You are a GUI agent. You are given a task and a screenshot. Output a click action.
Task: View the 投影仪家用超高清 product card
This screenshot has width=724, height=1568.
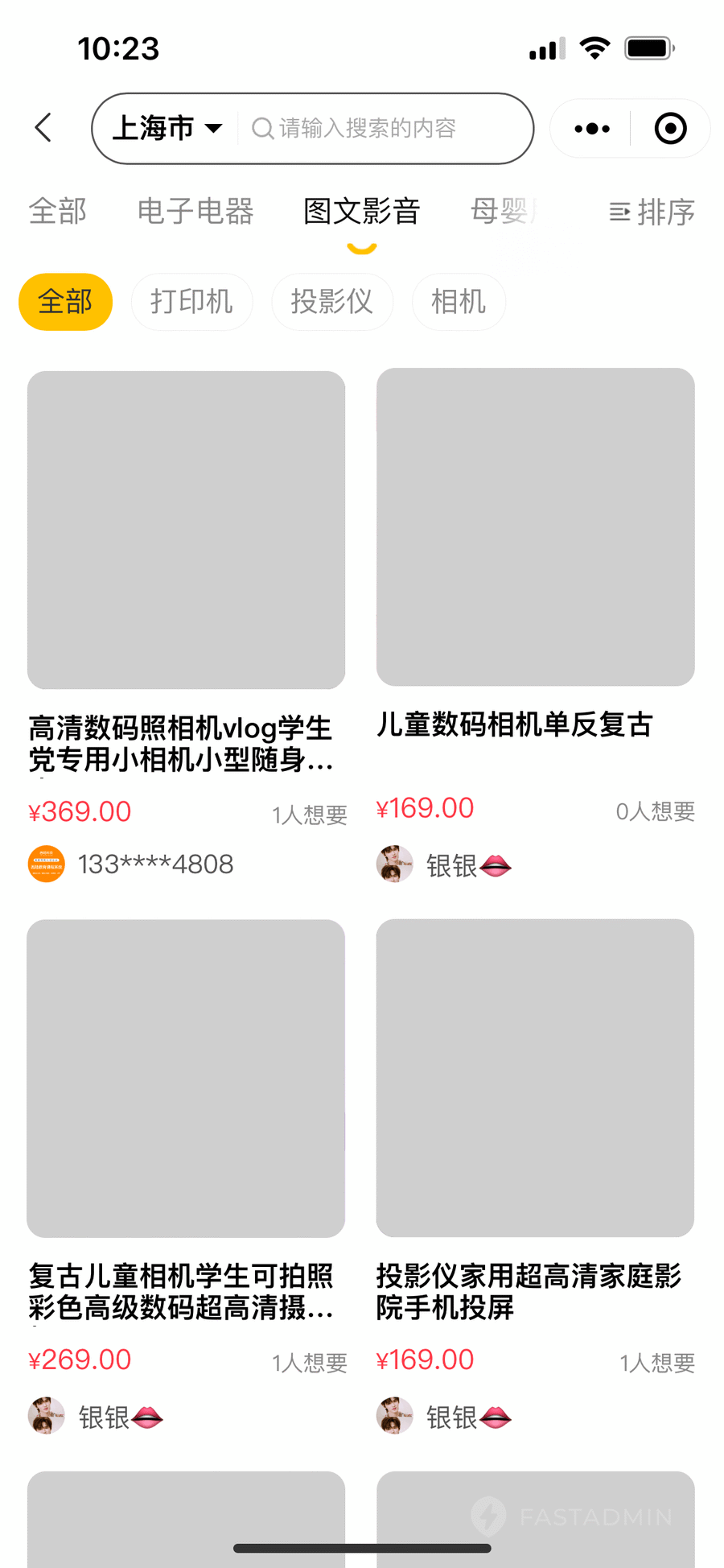[x=535, y=1079]
